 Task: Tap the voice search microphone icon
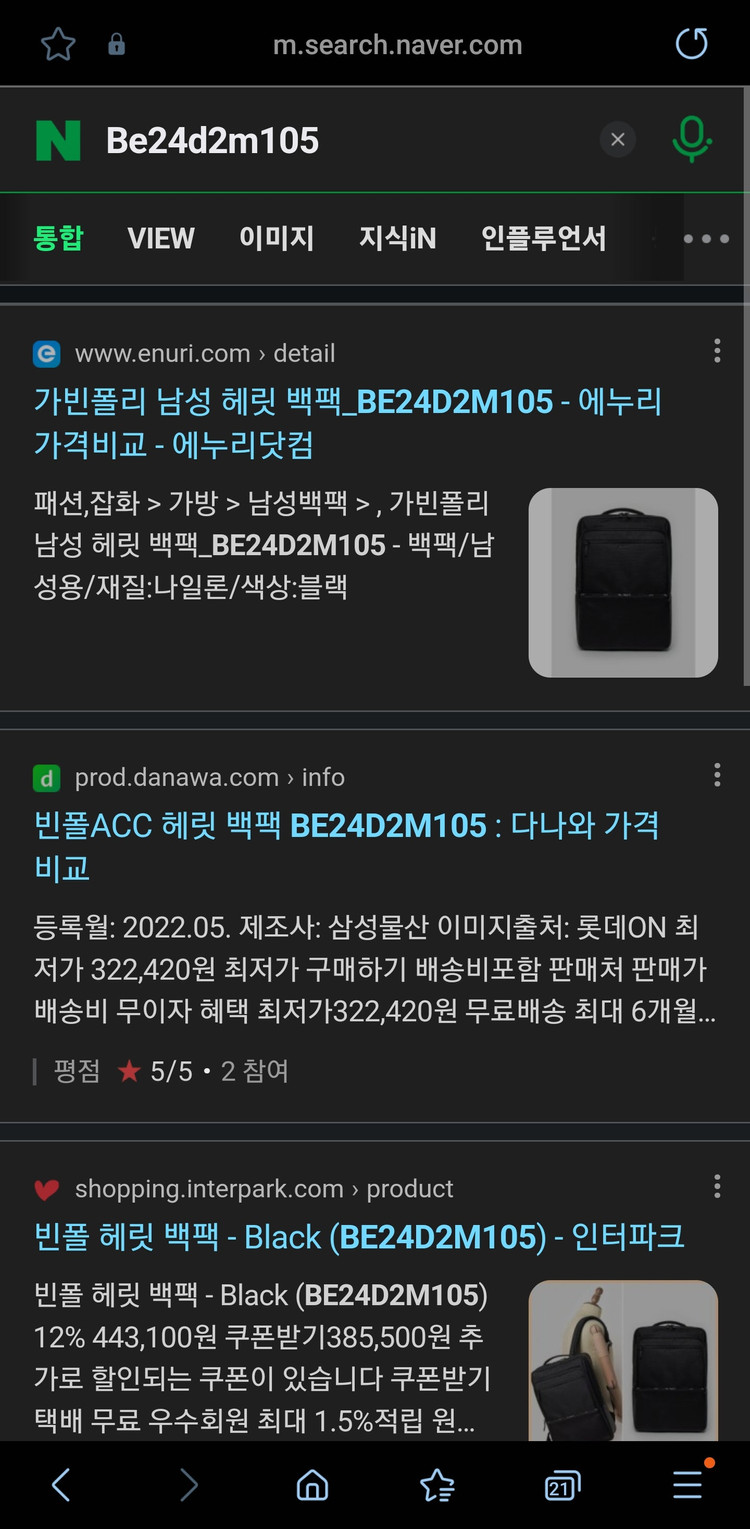[691, 139]
